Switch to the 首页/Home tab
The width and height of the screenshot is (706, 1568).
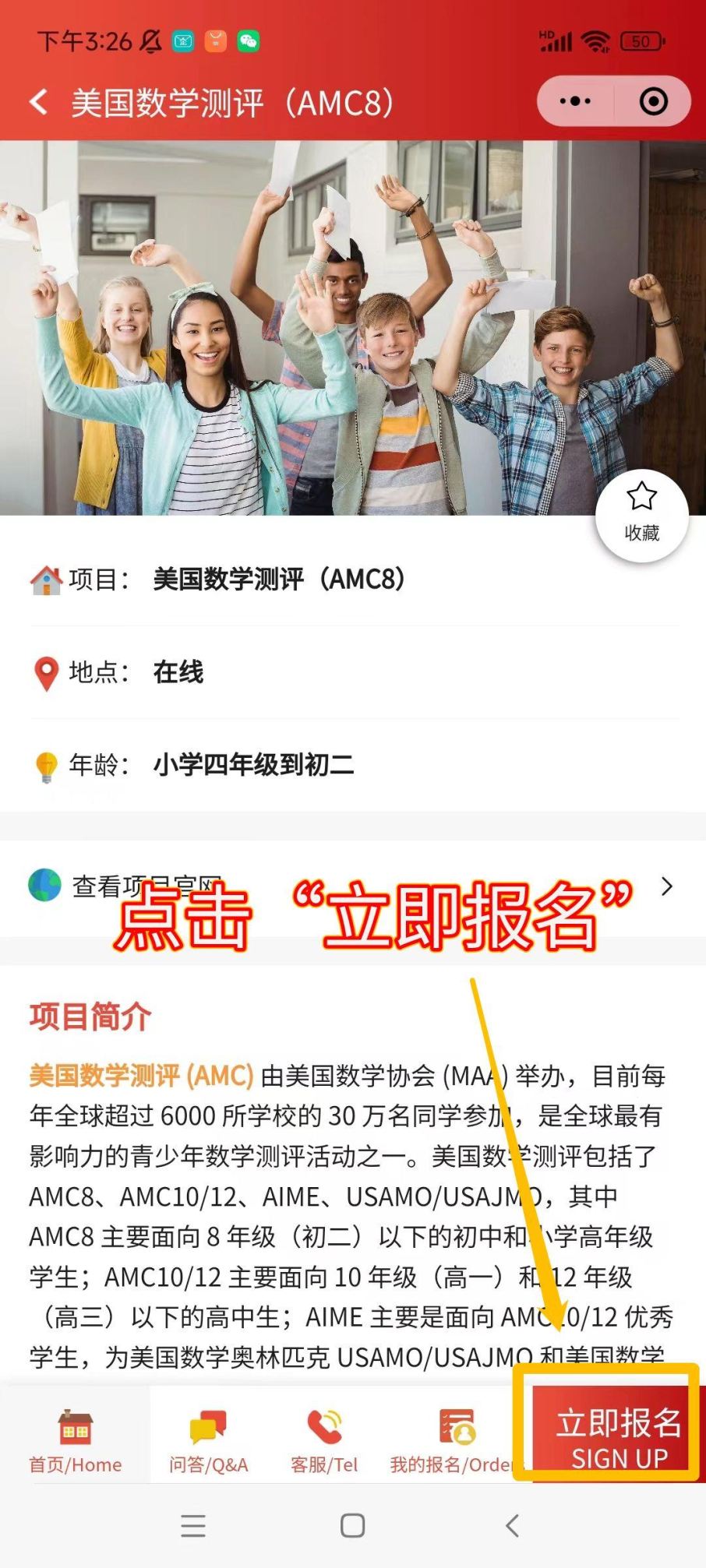[76, 1441]
